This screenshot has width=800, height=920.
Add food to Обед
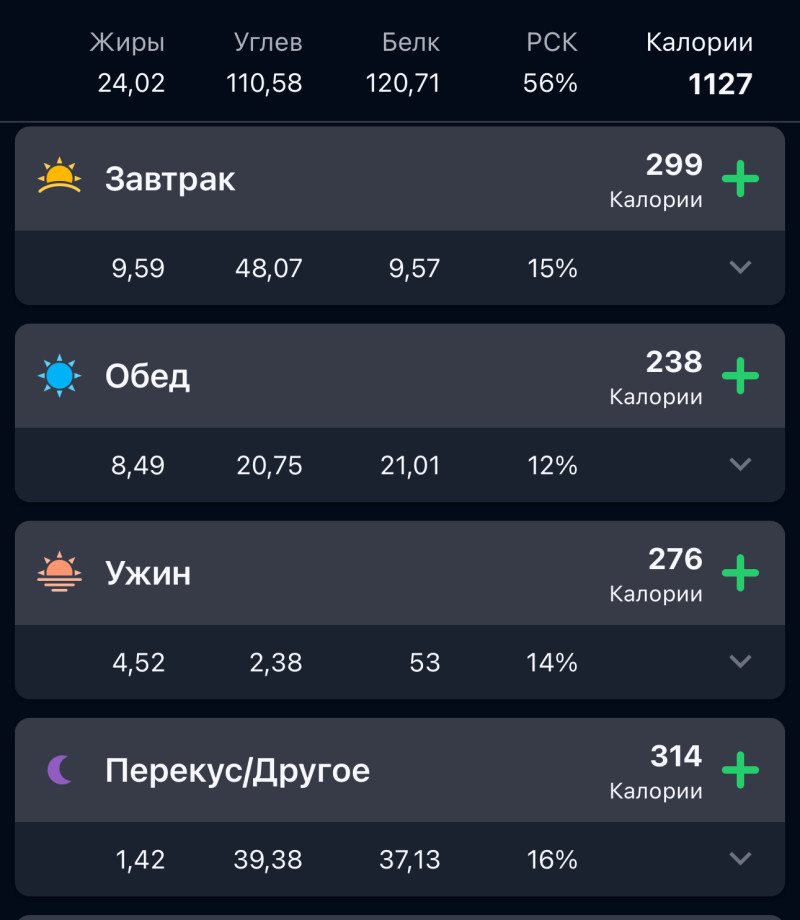point(740,376)
